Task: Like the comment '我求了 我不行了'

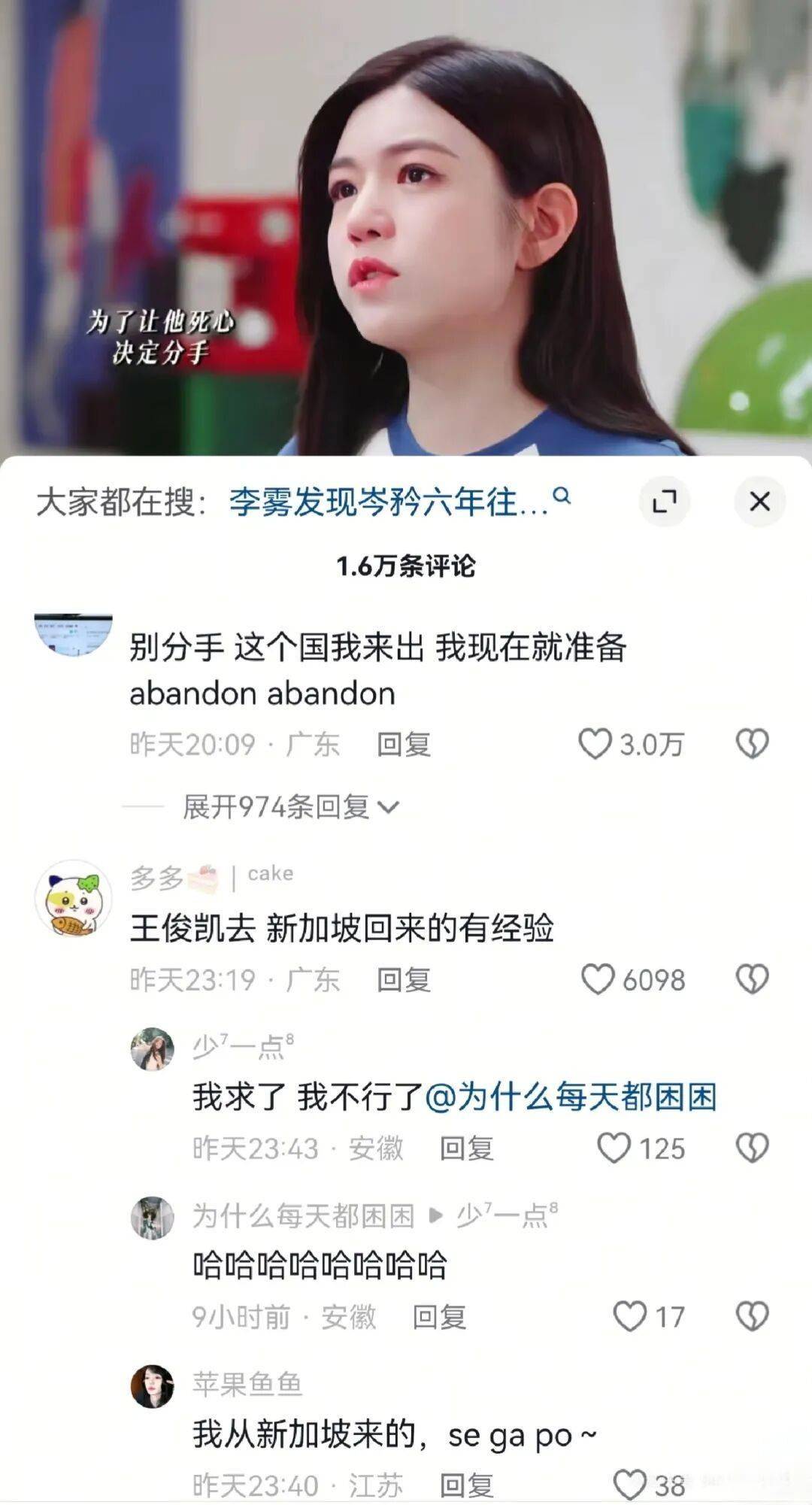Action: 614,1148
